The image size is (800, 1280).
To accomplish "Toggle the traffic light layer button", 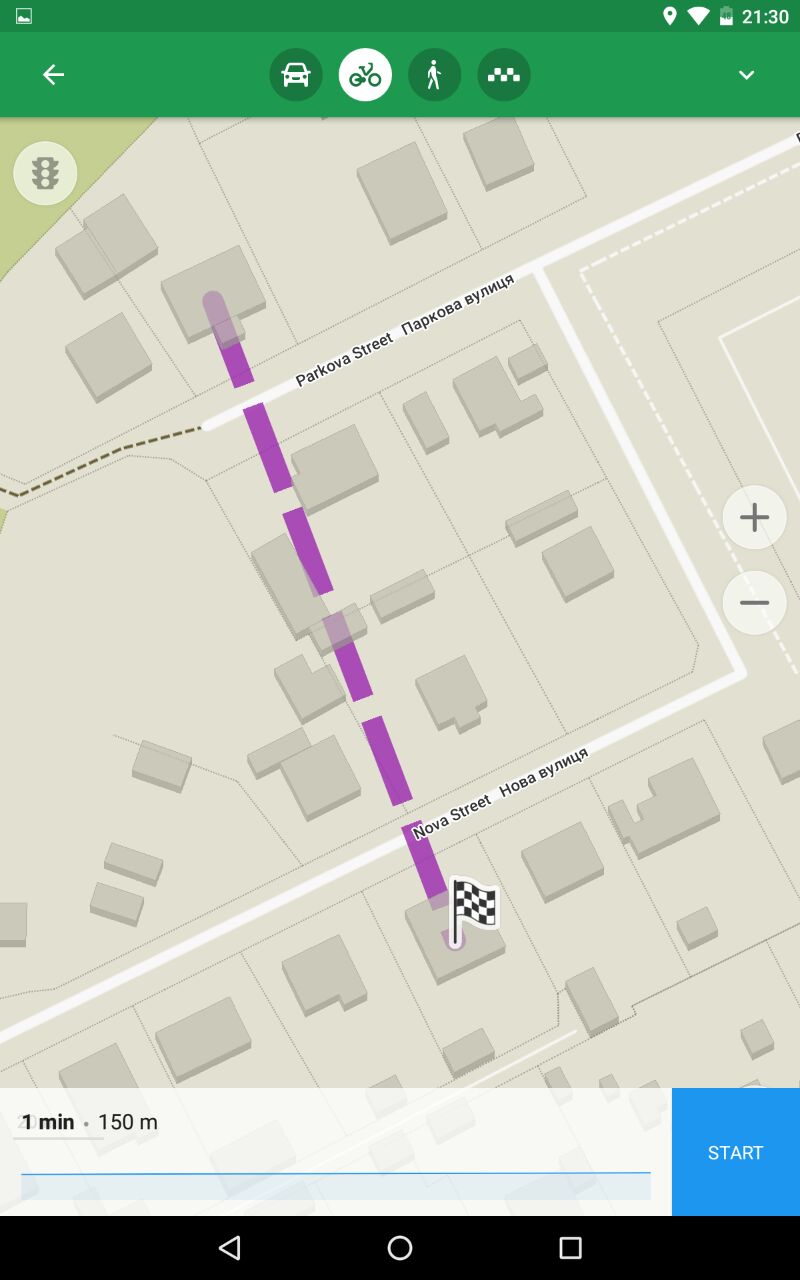I will tap(45, 173).
